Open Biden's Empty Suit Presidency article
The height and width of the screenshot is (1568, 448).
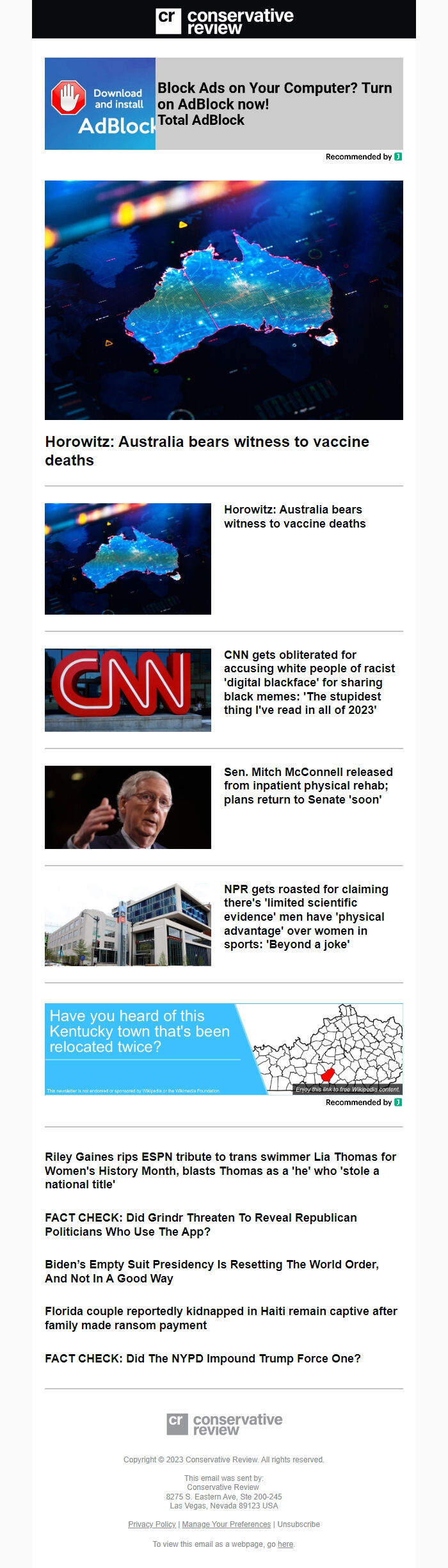click(211, 1271)
